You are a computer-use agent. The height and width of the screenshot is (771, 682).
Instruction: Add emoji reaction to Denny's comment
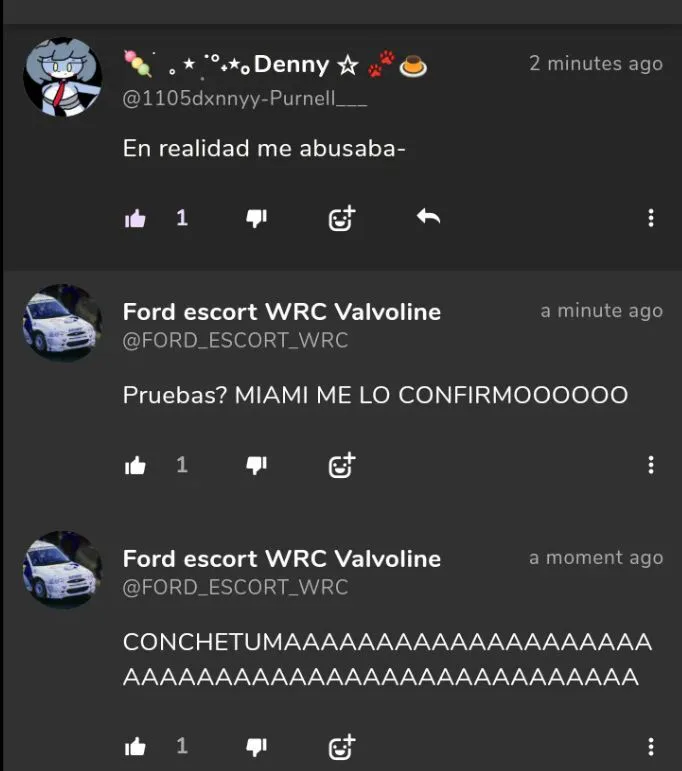click(342, 218)
